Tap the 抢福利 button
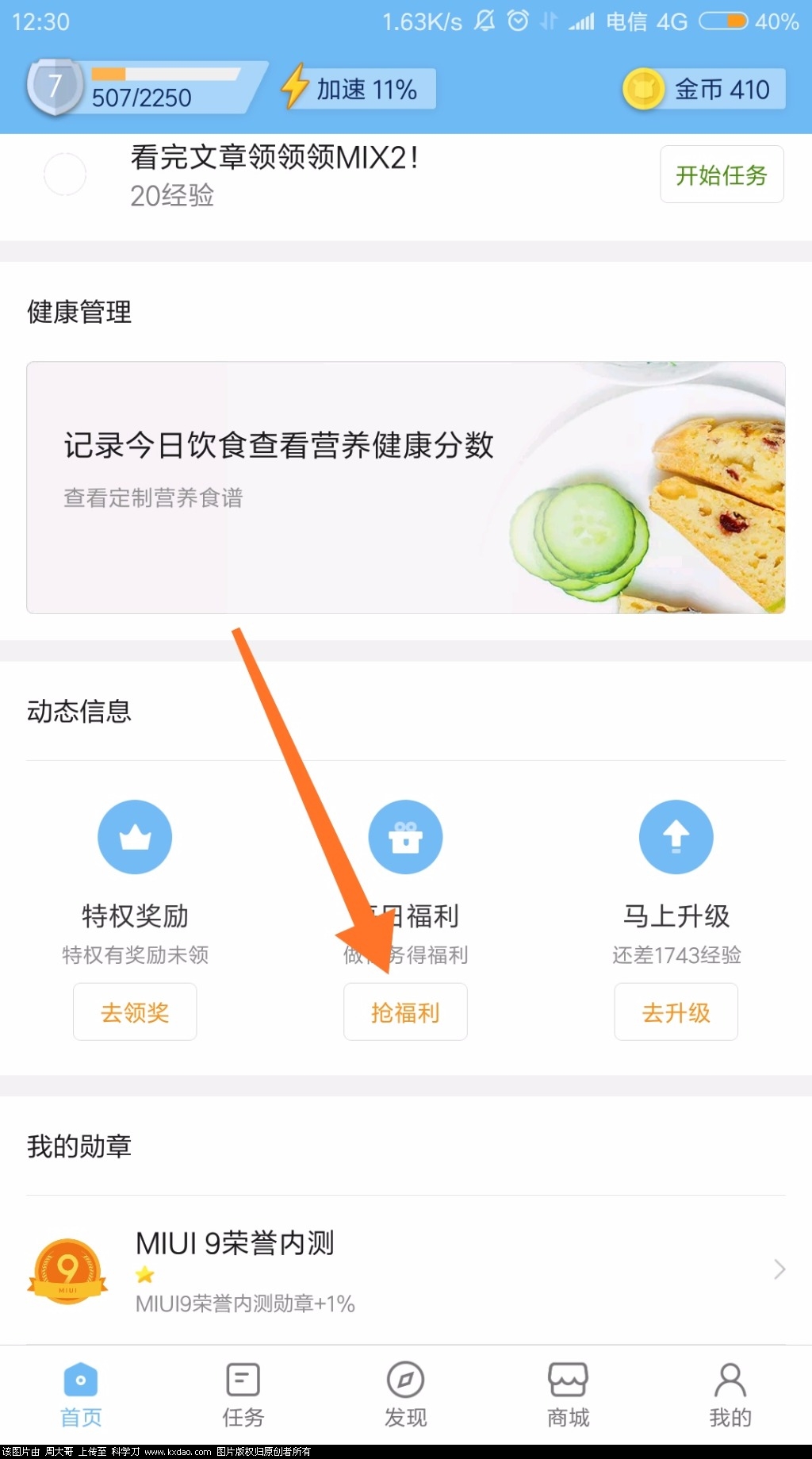The height and width of the screenshot is (1459, 812). [405, 1012]
